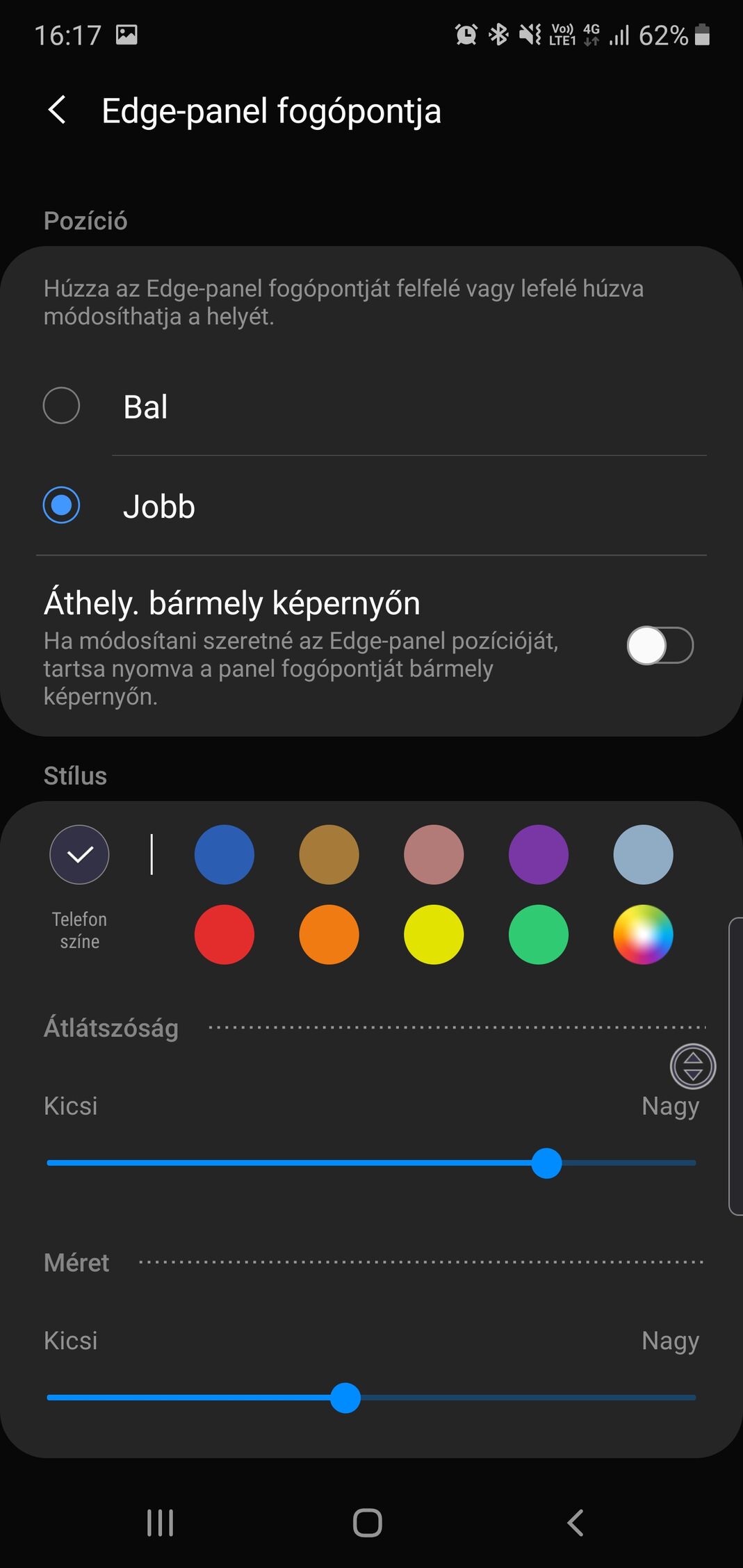
Task: Tap the Méret slider track
Action: (371, 1398)
